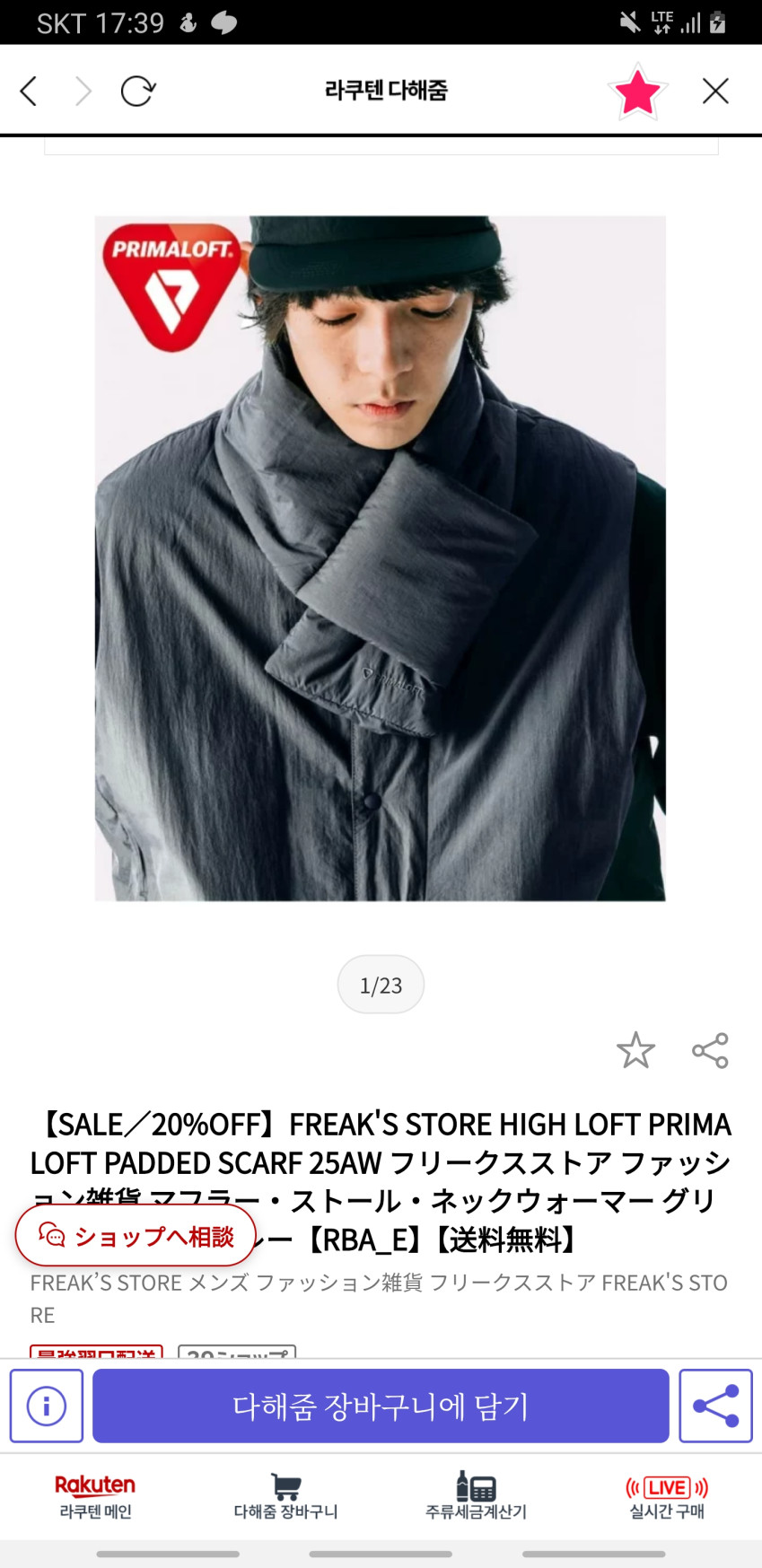Tap ショップへ相談 to consult the shop
This screenshot has width=762, height=1568.
[x=136, y=1236]
